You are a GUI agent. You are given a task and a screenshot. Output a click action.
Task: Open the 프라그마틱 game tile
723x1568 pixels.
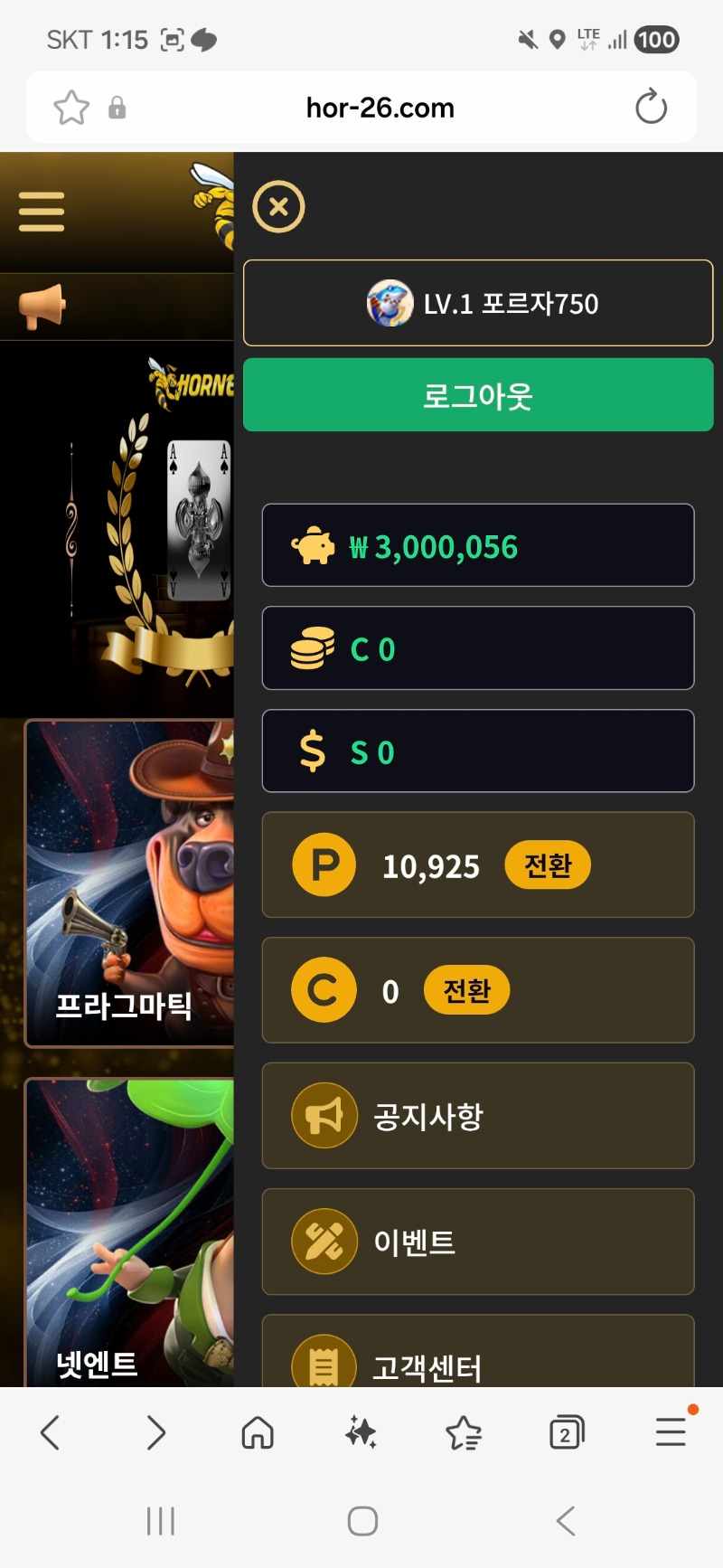point(129,883)
